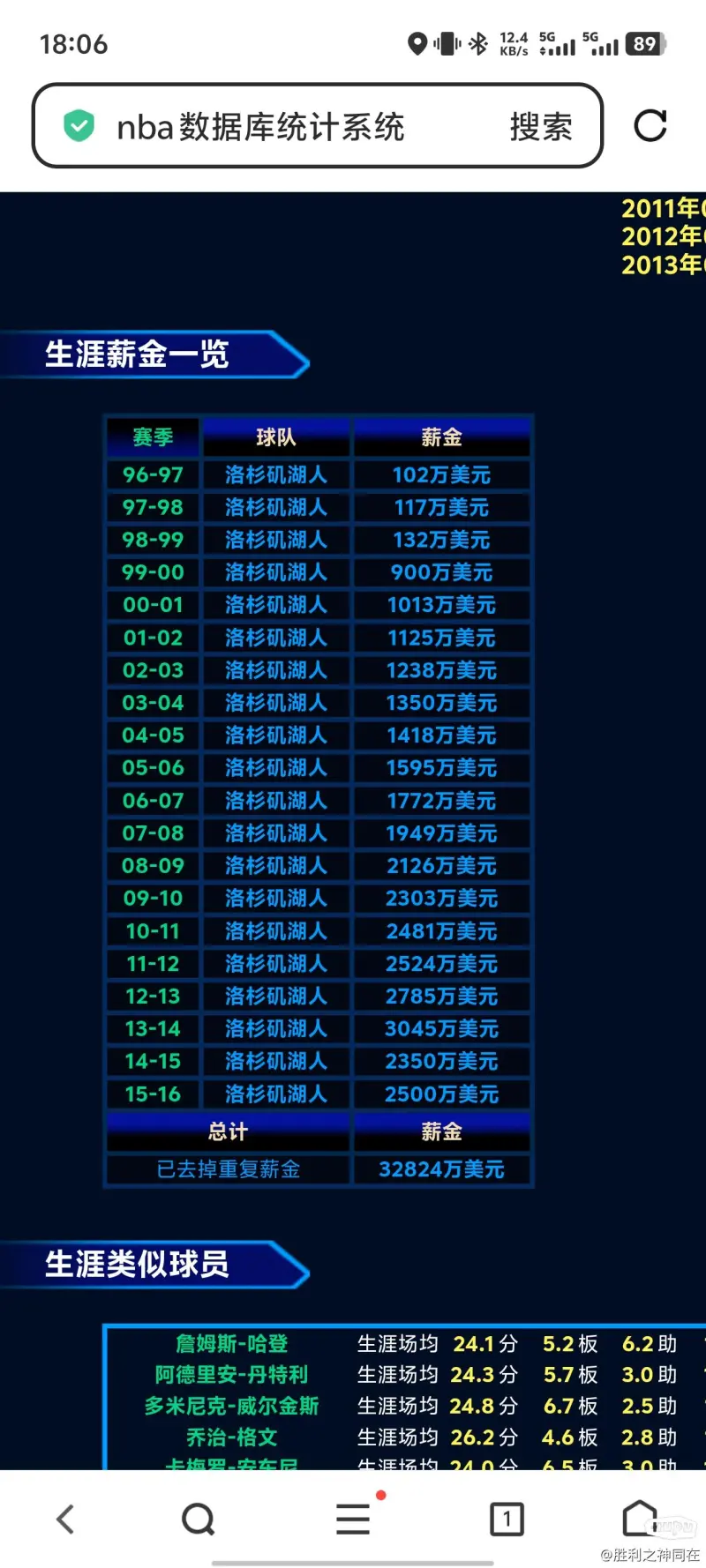
Task: Go back with the browser back arrow
Action: pyautogui.click(x=65, y=1519)
